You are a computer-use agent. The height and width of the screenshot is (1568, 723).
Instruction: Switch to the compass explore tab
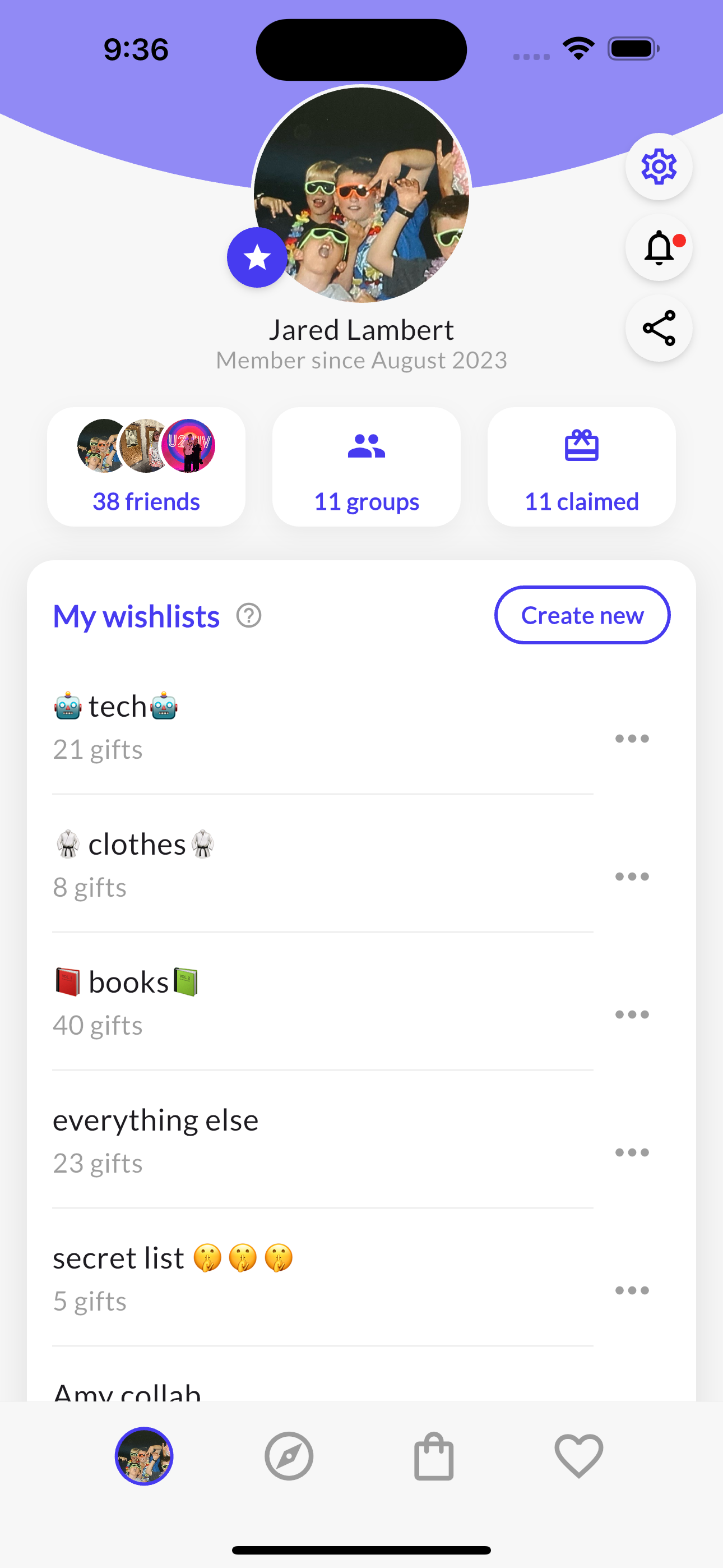pos(289,1456)
